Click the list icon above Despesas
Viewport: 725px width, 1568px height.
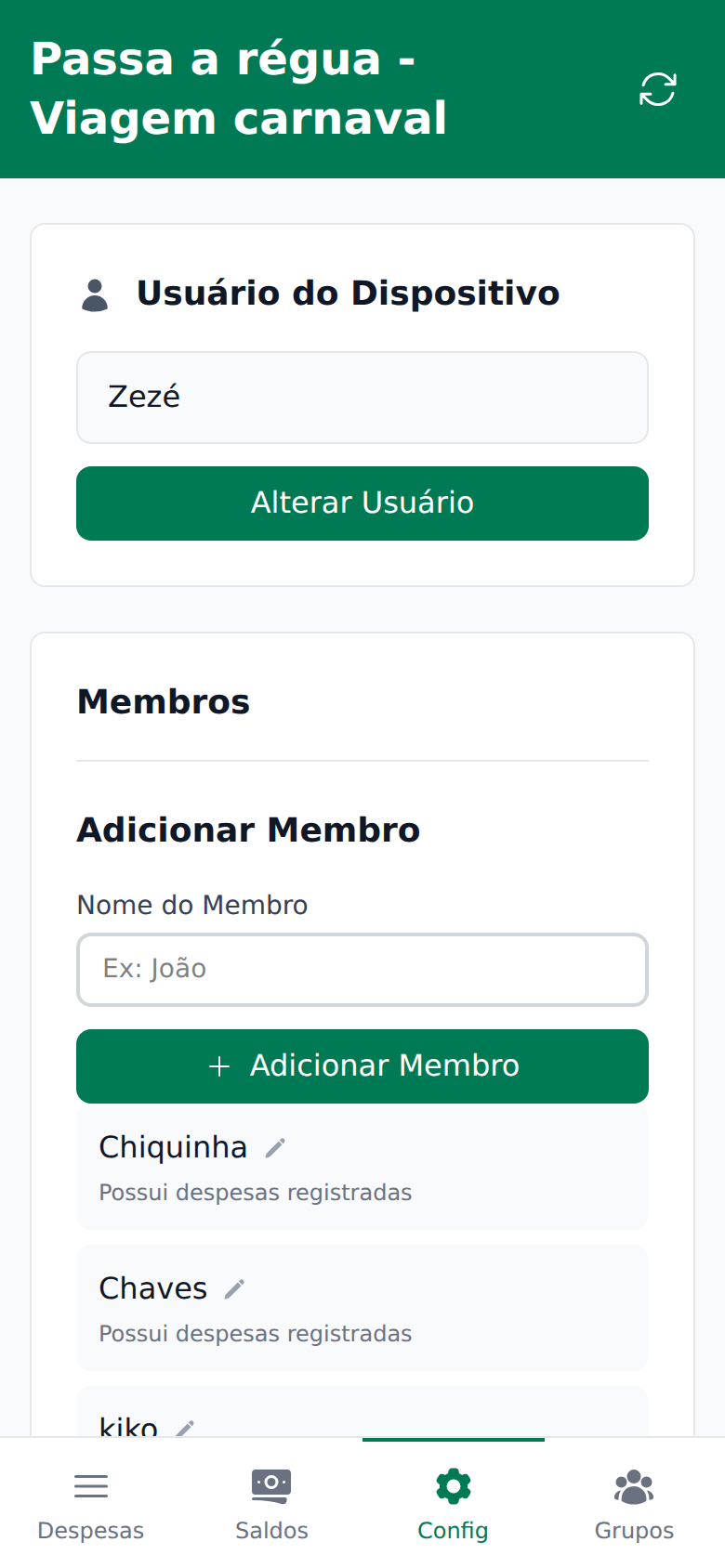90,1485
